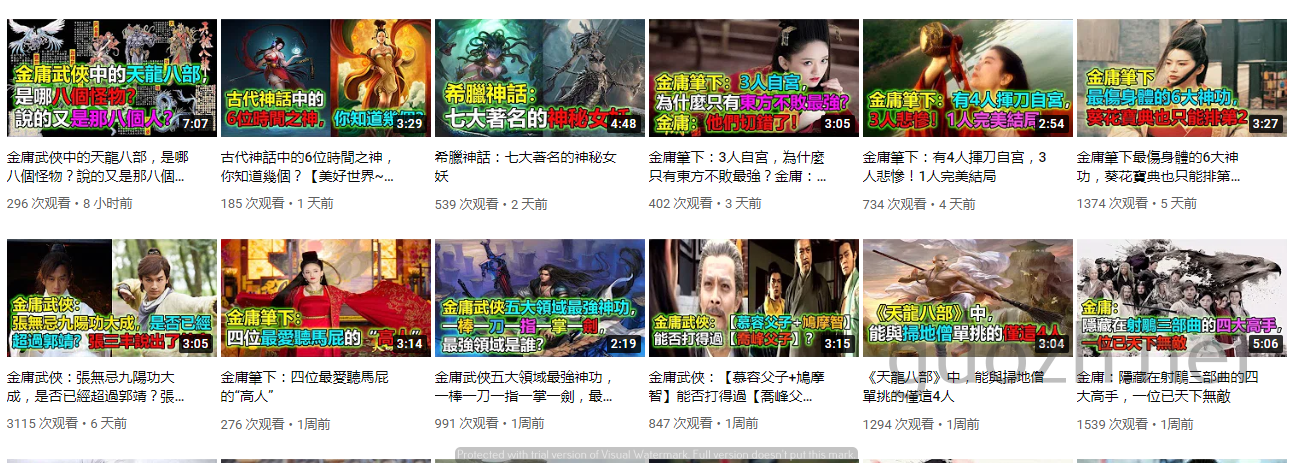The width and height of the screenshot is (1313, 463).
Task: Watch the 四位最愛聽馬屁的高人 video
Action: point(326,298)
